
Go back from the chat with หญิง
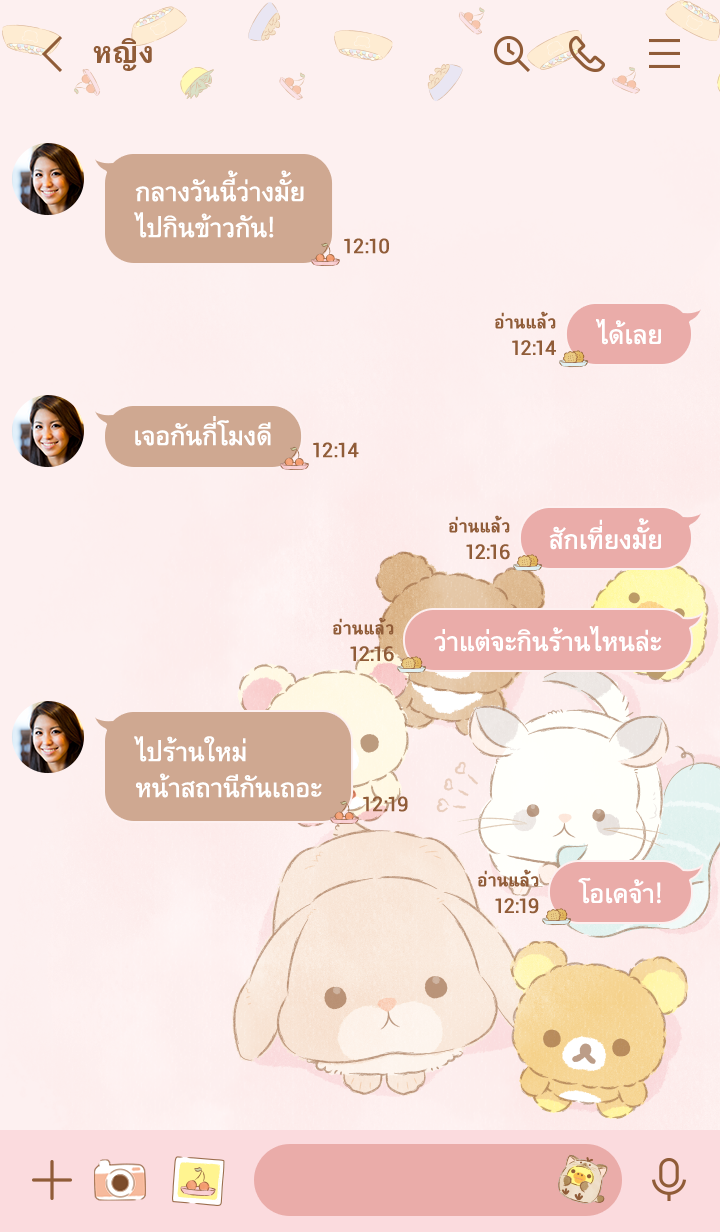coord(52,54)
